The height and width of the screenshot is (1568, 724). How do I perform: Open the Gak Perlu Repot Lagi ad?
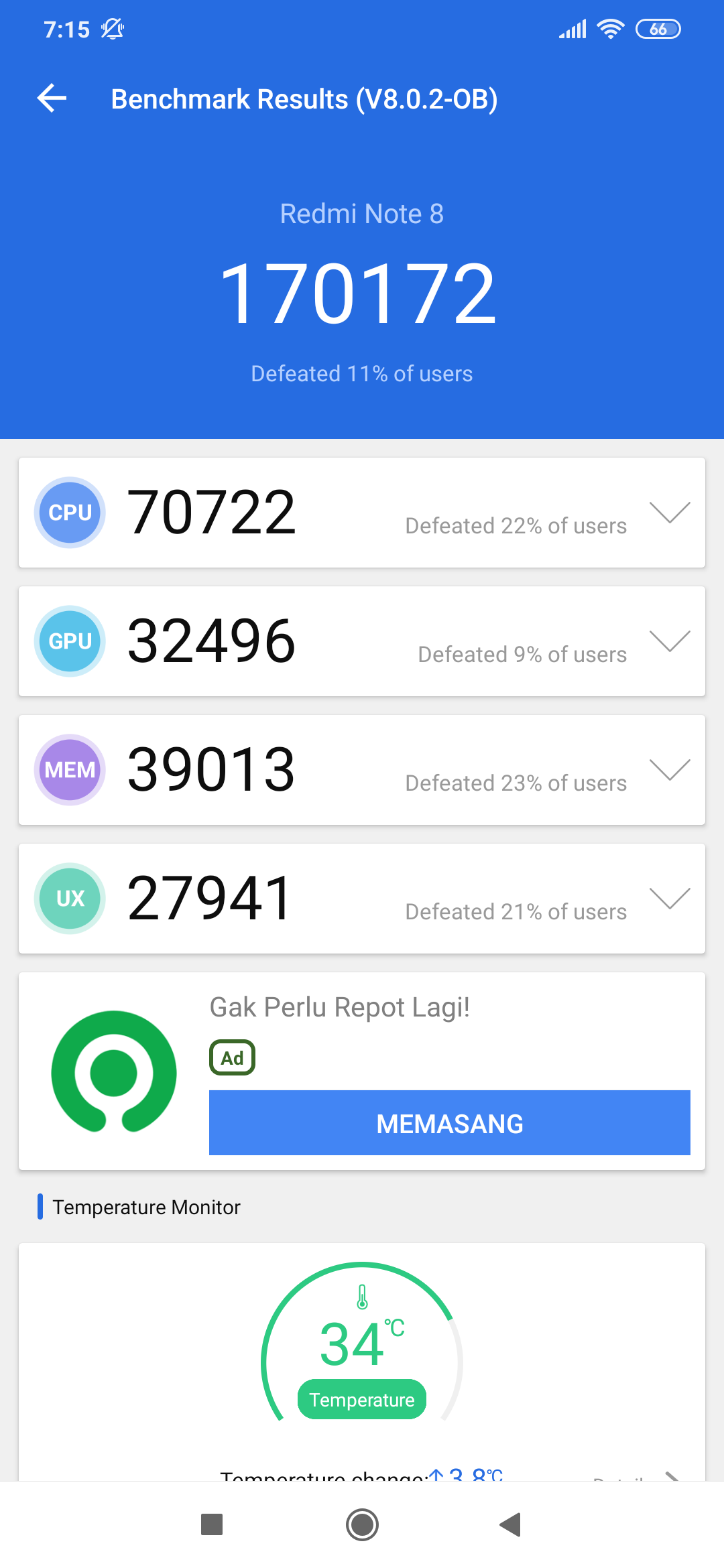point(339,1007)
